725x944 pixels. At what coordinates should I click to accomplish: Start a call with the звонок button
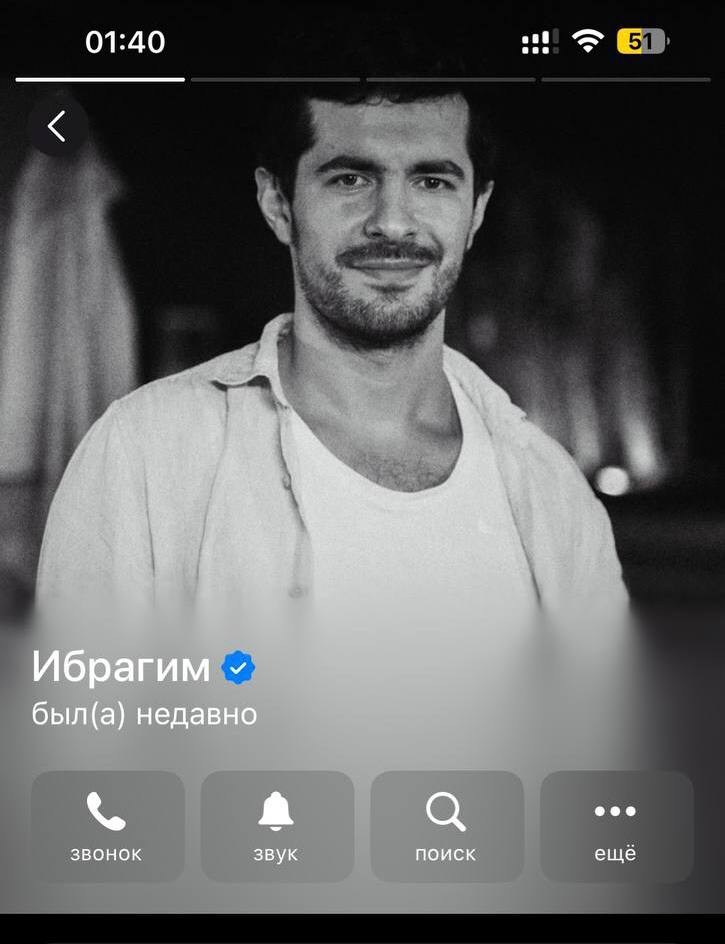point(107,826)
